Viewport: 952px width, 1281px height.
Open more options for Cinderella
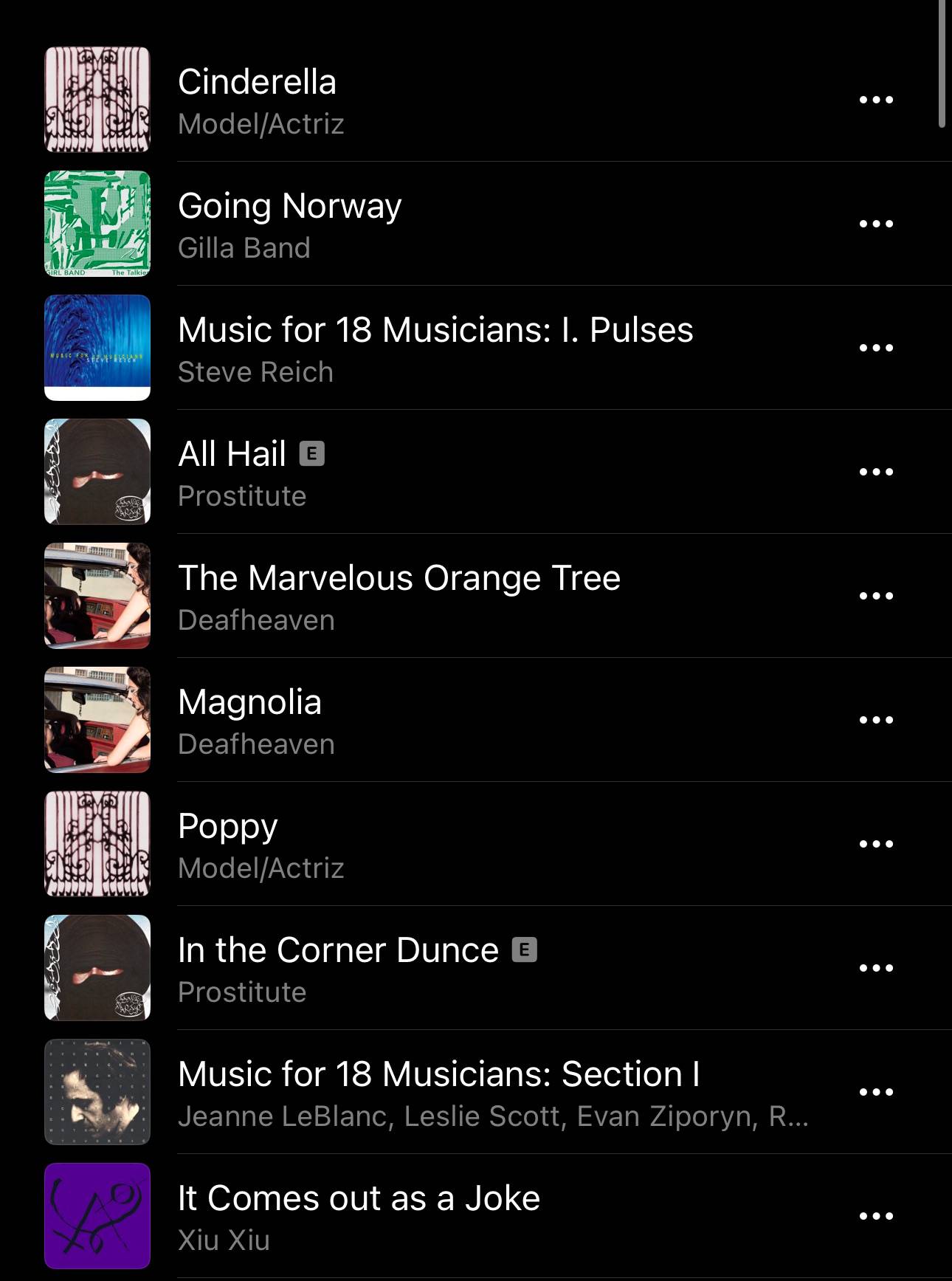876,100
